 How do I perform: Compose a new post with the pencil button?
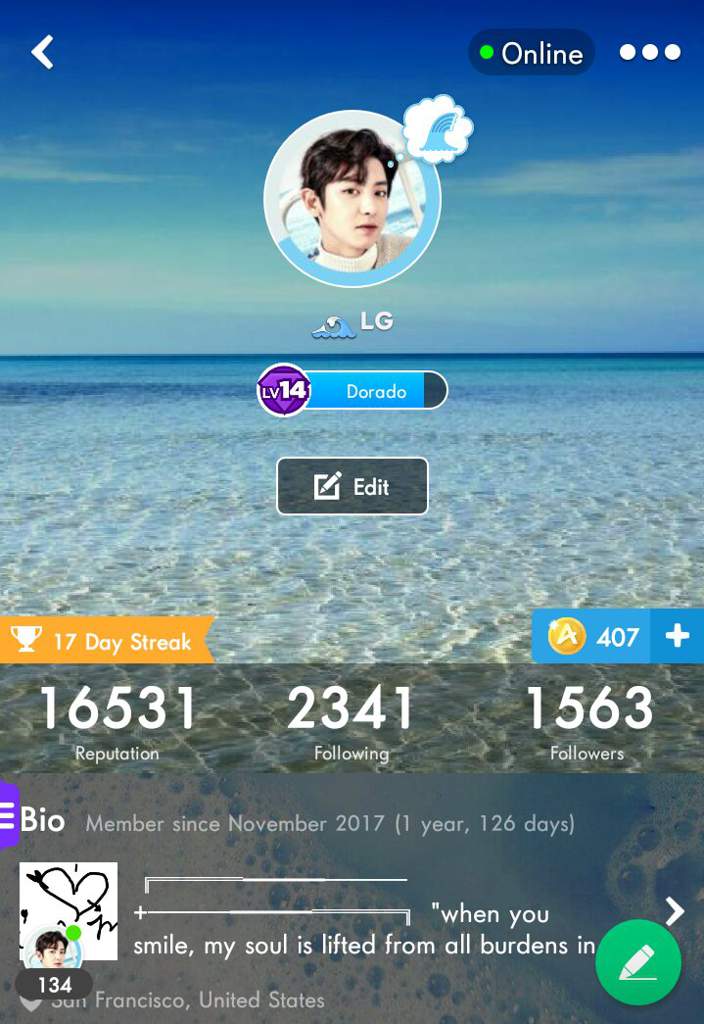(638, 963)
